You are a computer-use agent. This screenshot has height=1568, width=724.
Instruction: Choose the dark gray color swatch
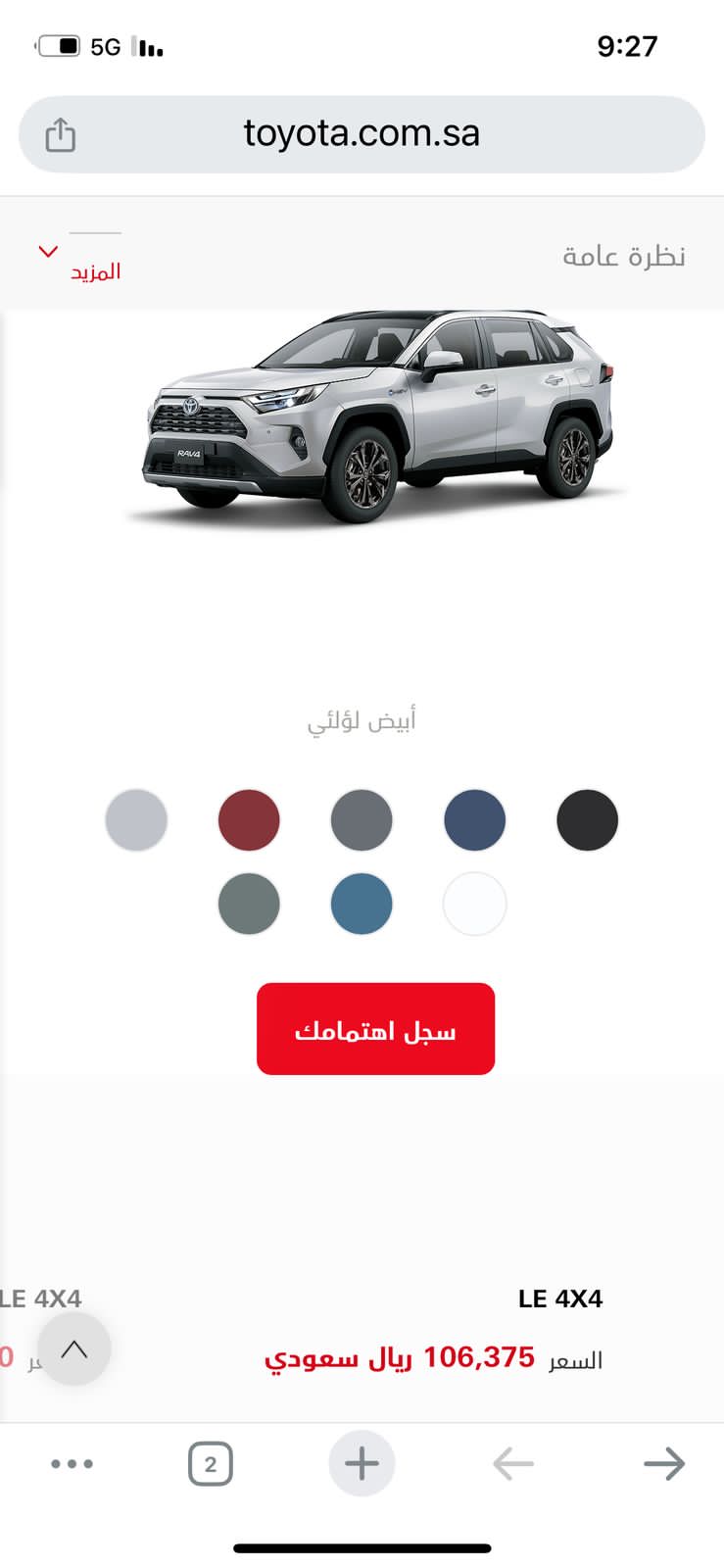362,820
